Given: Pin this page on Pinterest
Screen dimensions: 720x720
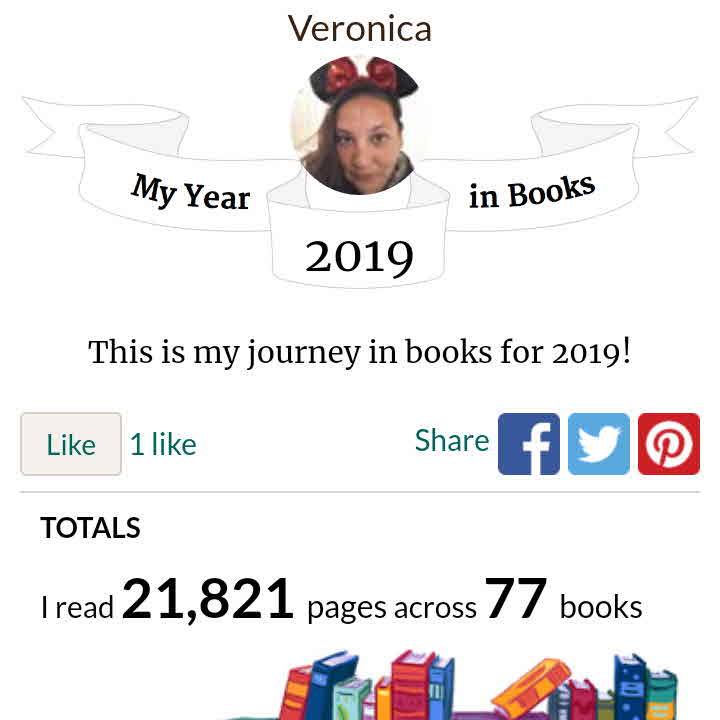Looking at the screenshot, I should (669, 443).
